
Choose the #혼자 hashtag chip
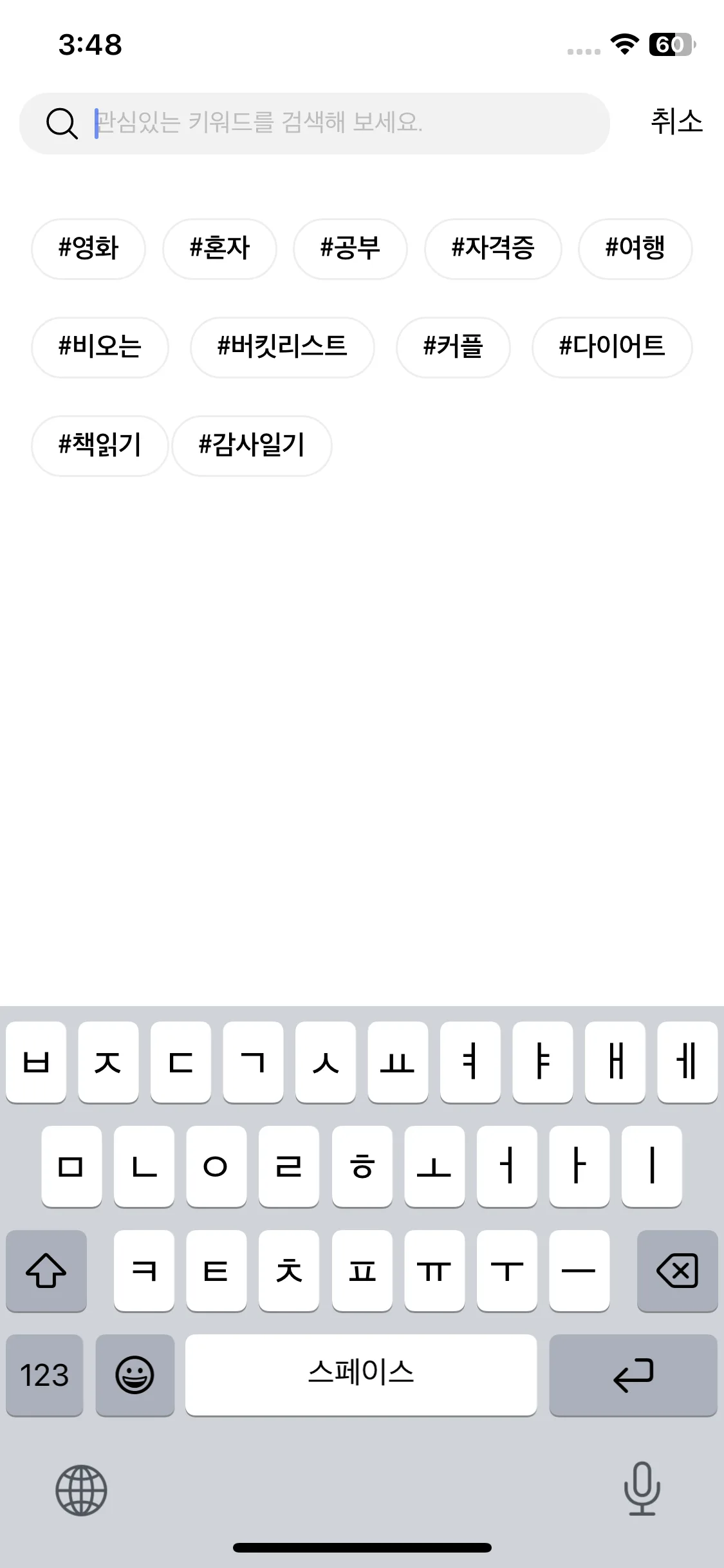pos(219,248)
